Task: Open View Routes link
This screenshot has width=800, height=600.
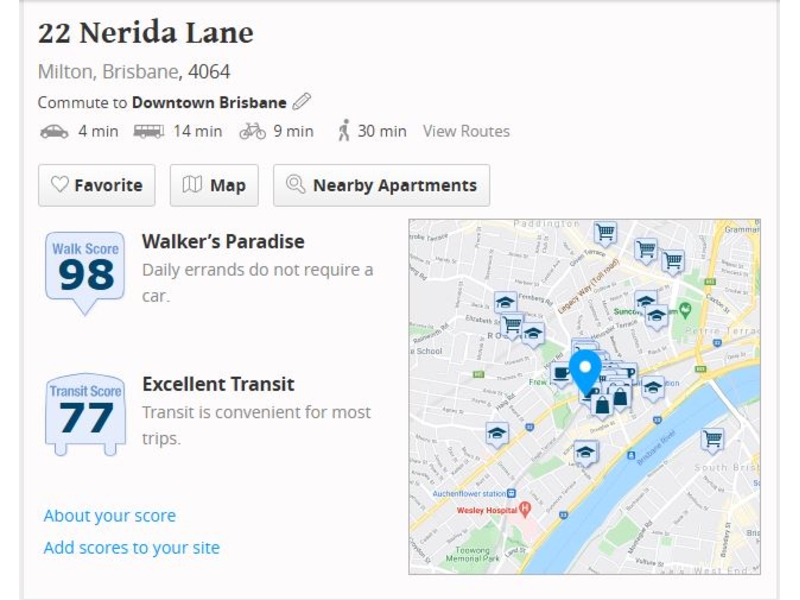Action: pos(466,131)
